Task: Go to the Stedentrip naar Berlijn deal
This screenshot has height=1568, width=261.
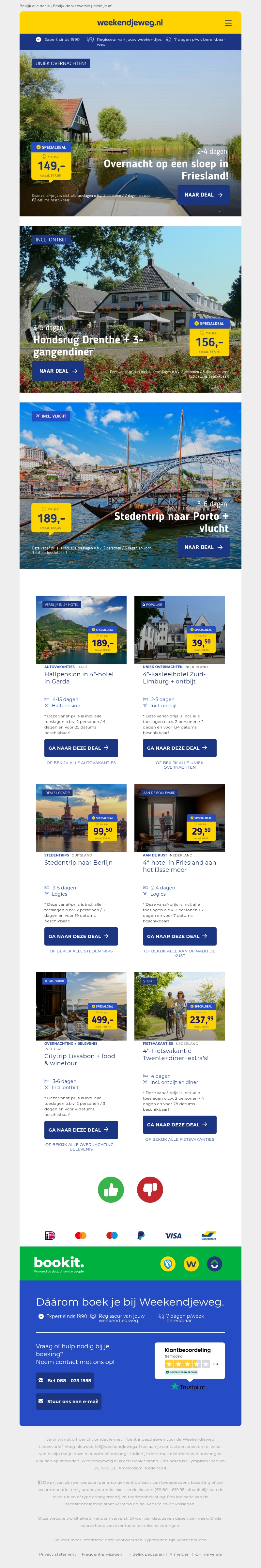Action: pyautogui.click(x=81, y=936)
